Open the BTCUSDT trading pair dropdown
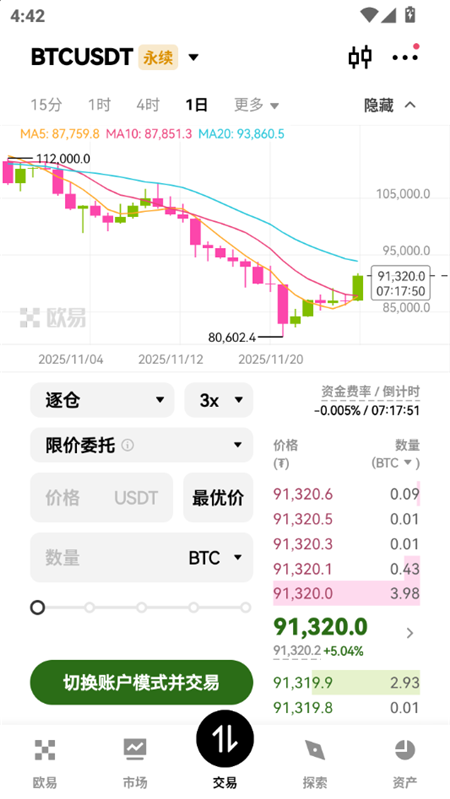 point(115,57)
